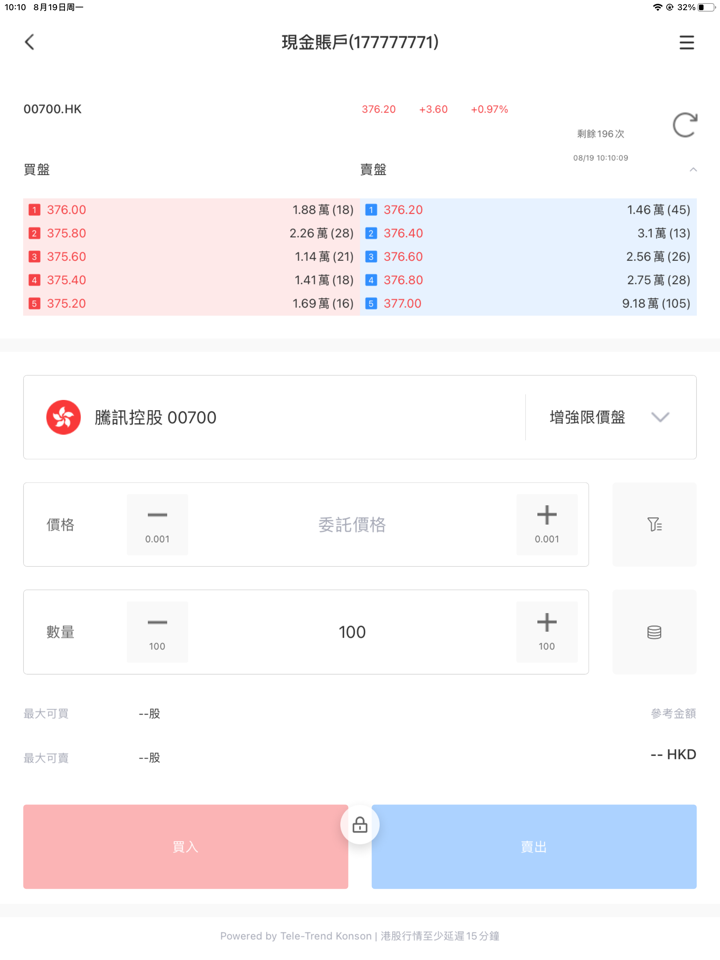Select bid price 375.20
This screenshot has width=720, height=960.
pyautogui.click(x=66, y=303)
